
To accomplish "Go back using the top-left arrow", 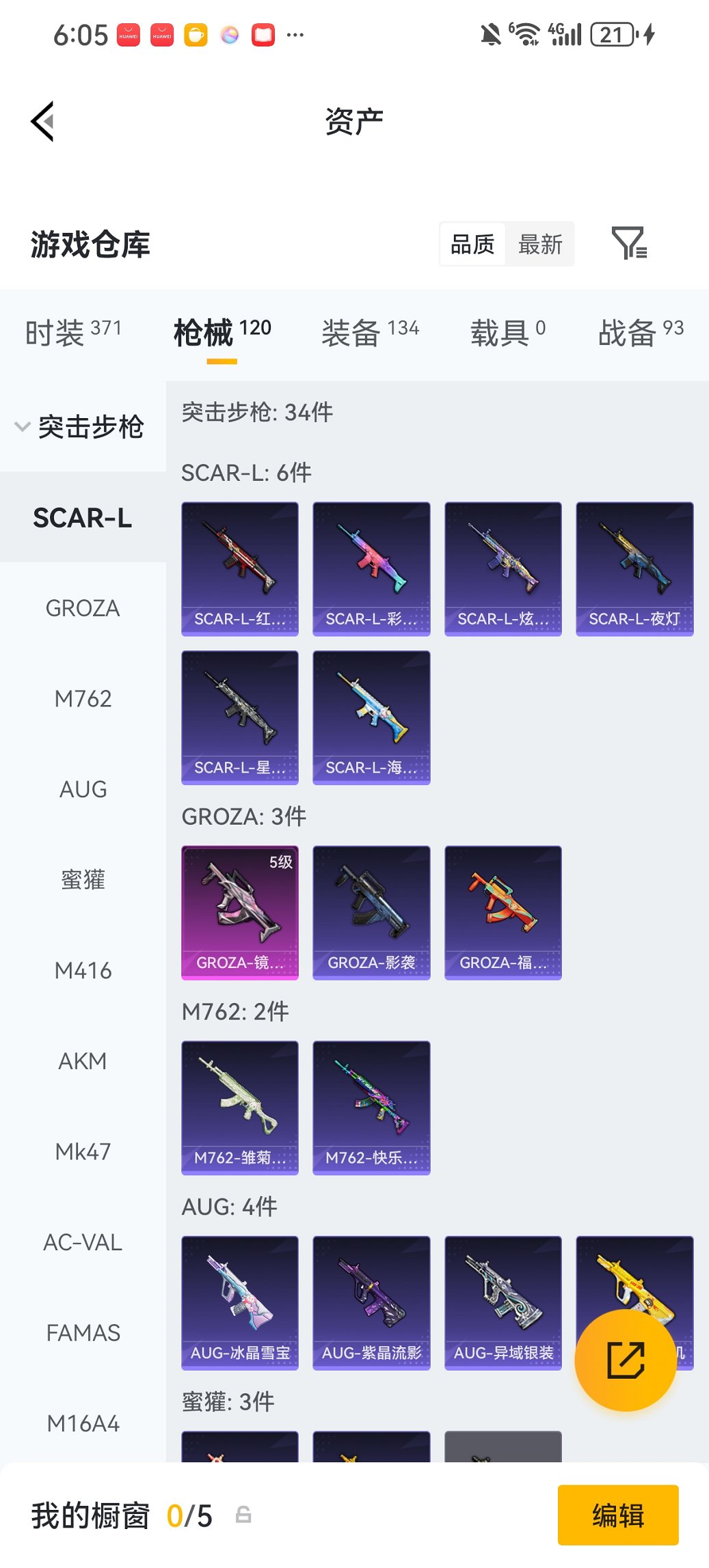I will pyautogui.click(x=42, y=122).
